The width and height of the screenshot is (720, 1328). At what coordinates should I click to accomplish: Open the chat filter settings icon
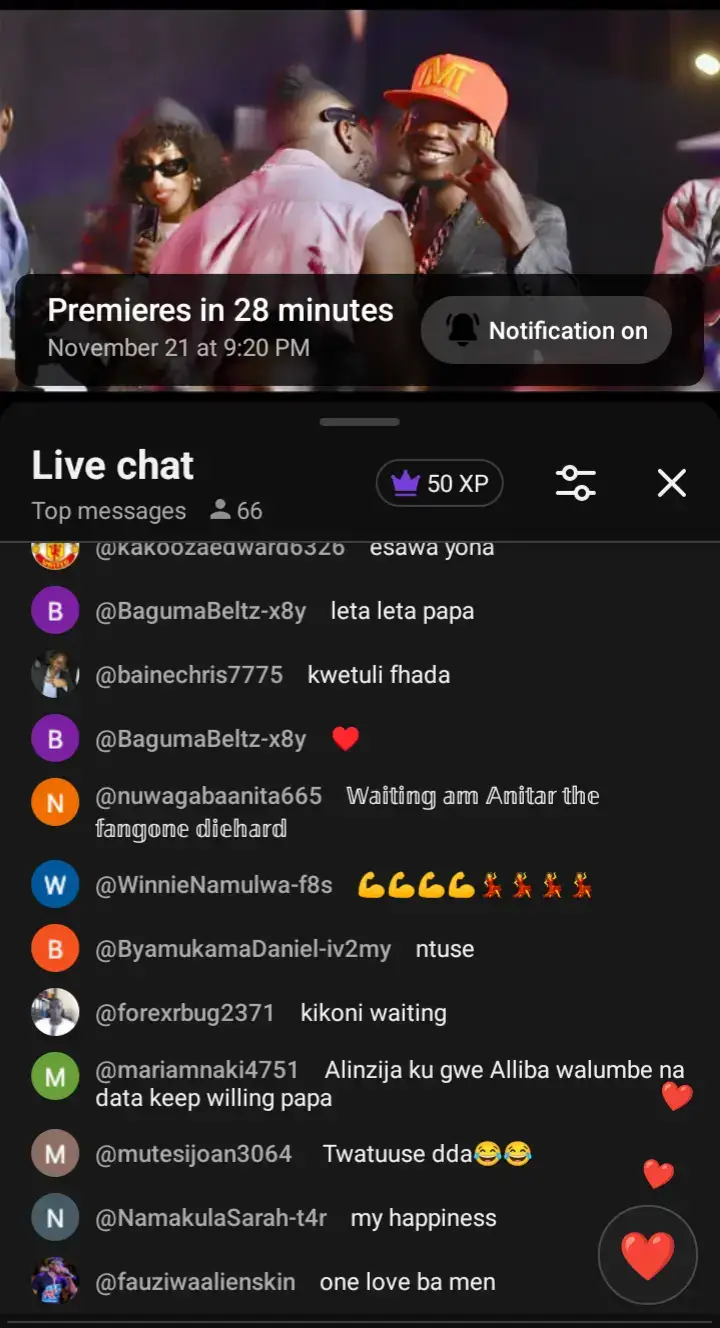(x=577, y=483)
